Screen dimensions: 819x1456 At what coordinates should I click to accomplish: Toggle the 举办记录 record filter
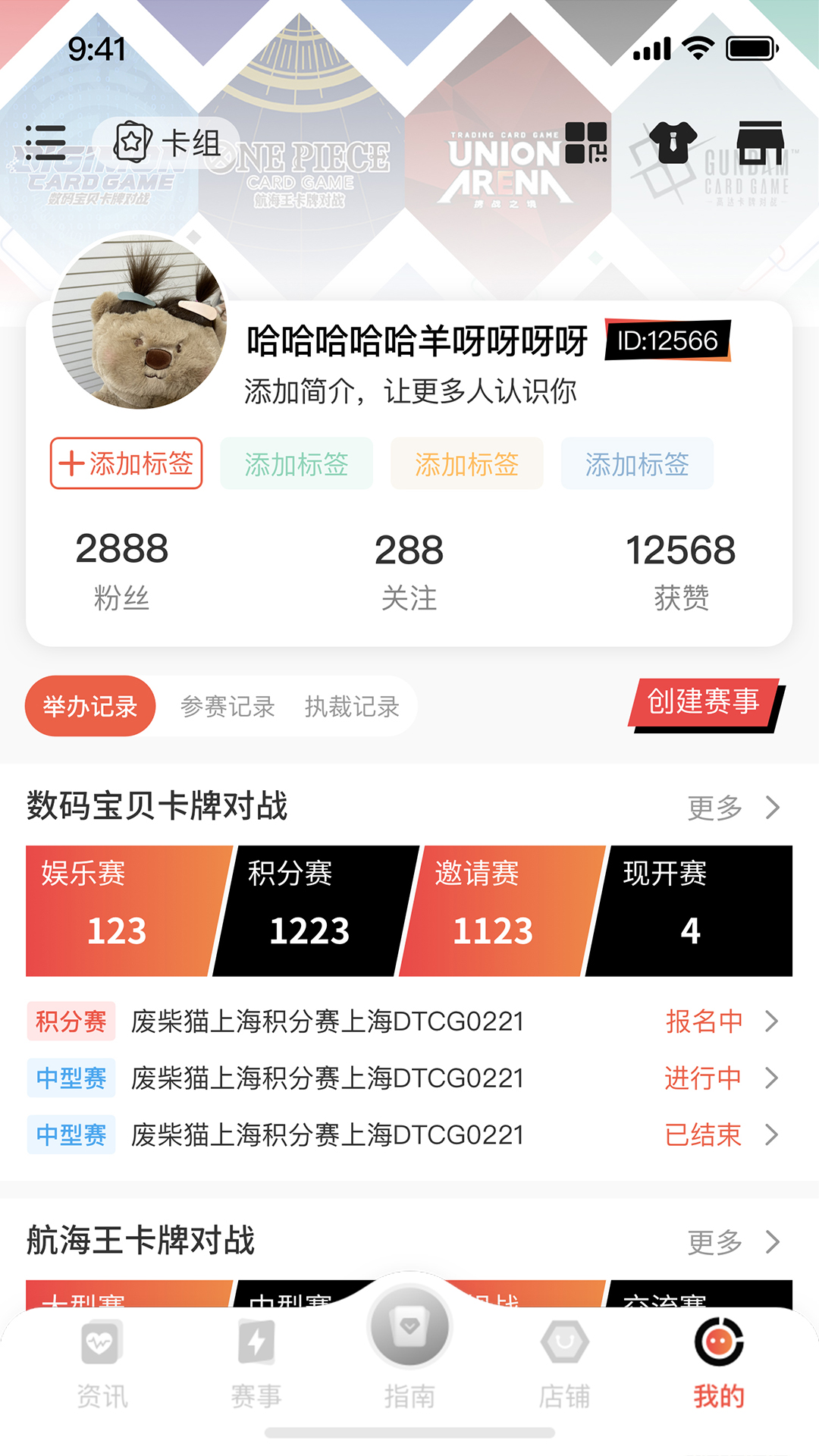(89, 705)
